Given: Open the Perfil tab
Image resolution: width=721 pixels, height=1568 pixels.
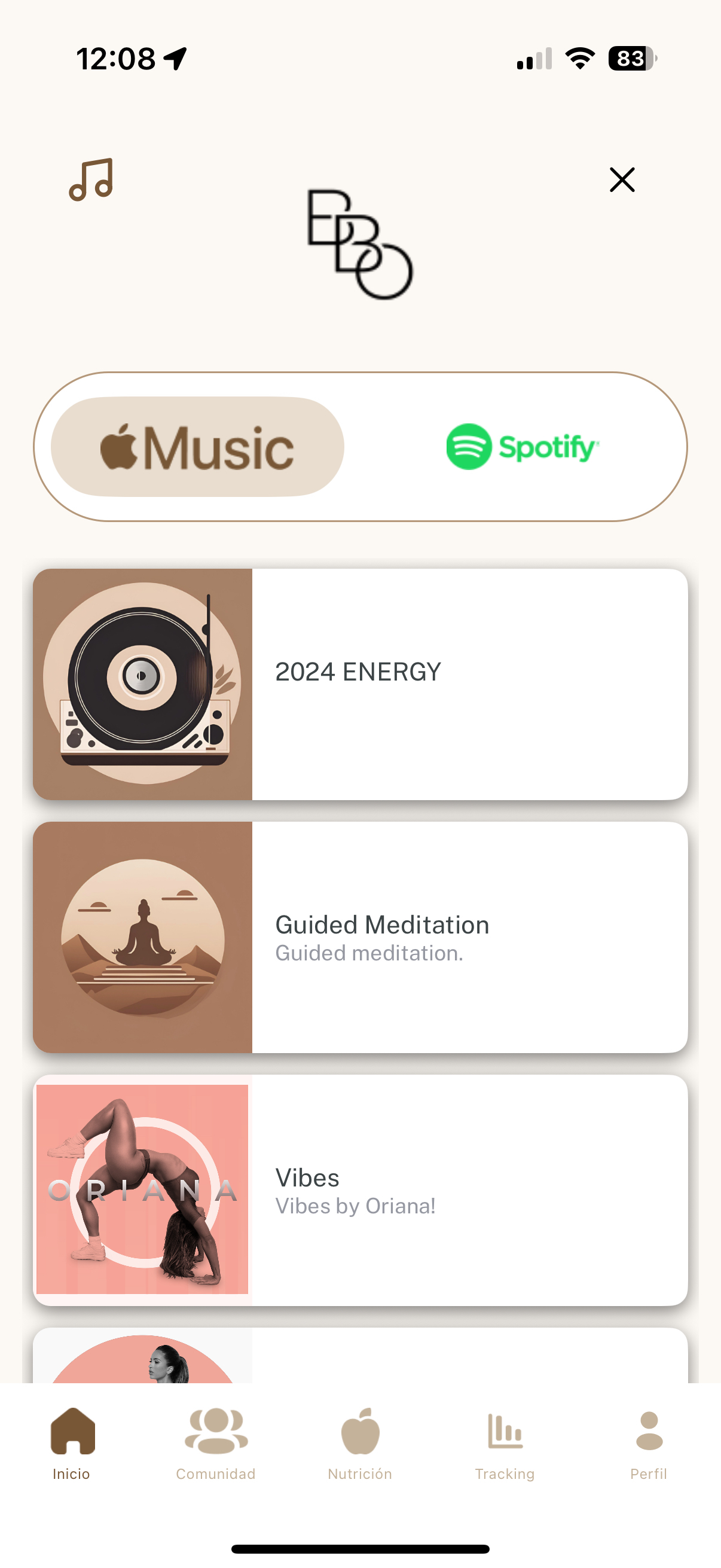Looking at the screenshot, I should pyautogui.click(x=649, y=1442).
